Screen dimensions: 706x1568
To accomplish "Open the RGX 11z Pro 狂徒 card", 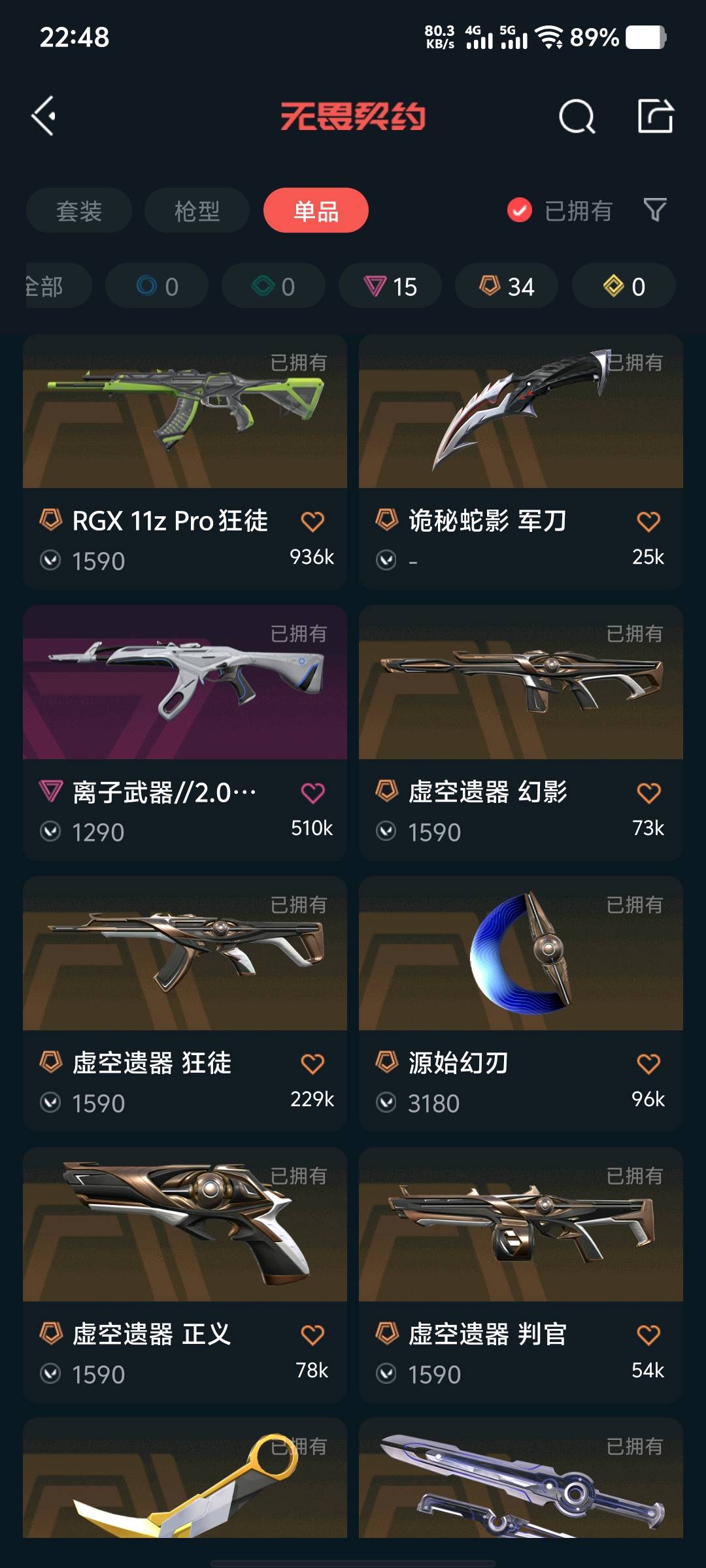I will 185,461.
